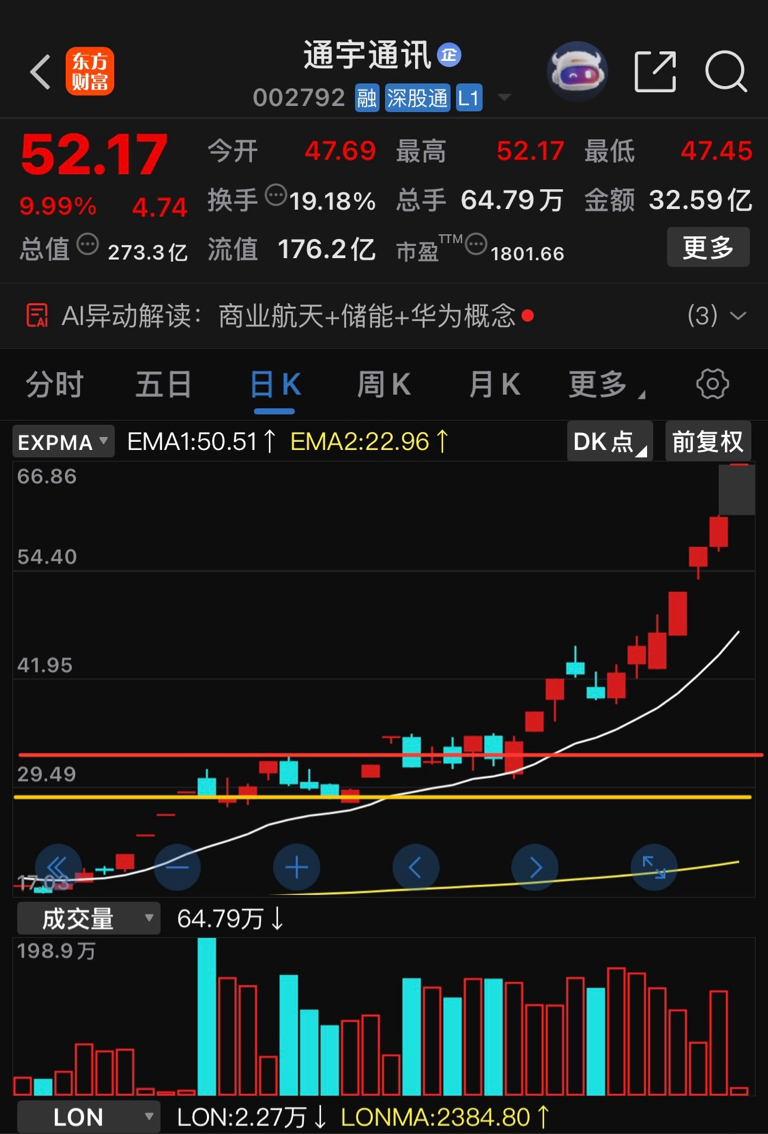Image resolution: width=768 pixels, height=1134 pixels.
Task: Tap 更多 for more quote details
Action: (x=708, y=247)
